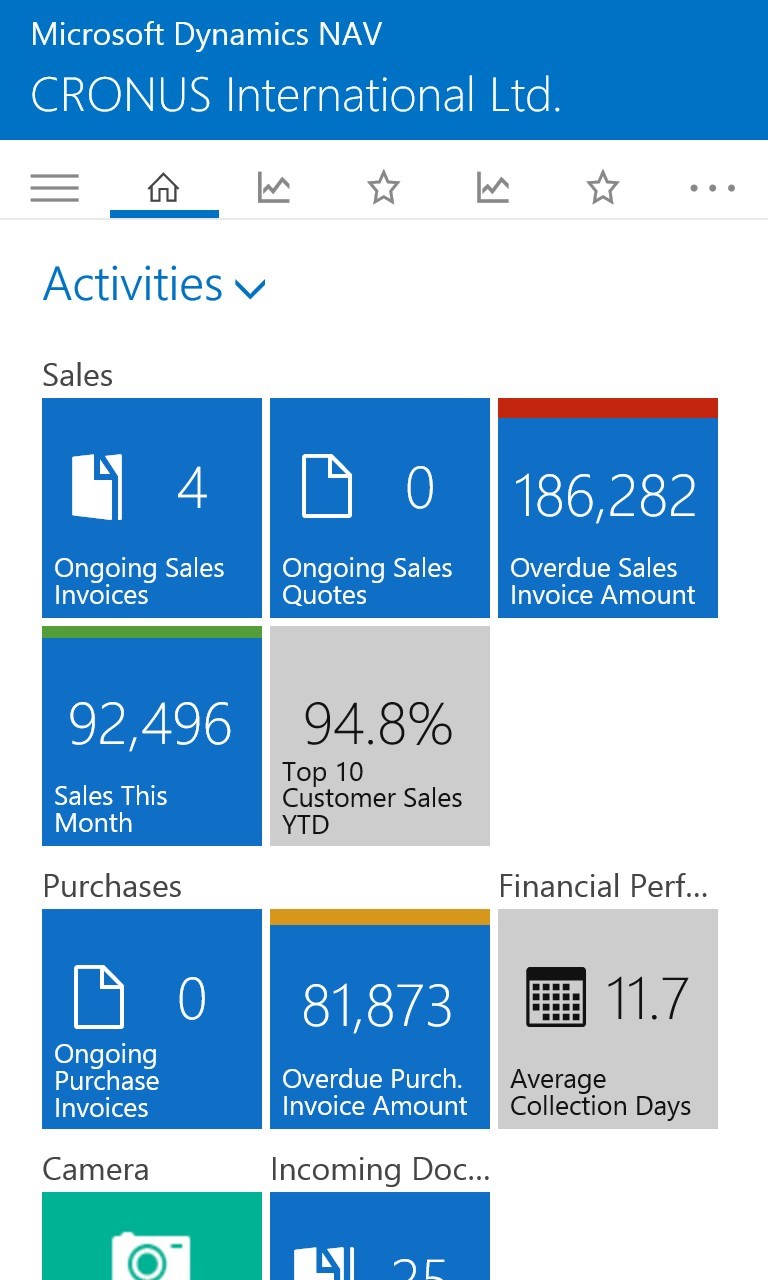Open Top 10 Customer Sales YTD
768x1280 pixels.
point(379,737)
